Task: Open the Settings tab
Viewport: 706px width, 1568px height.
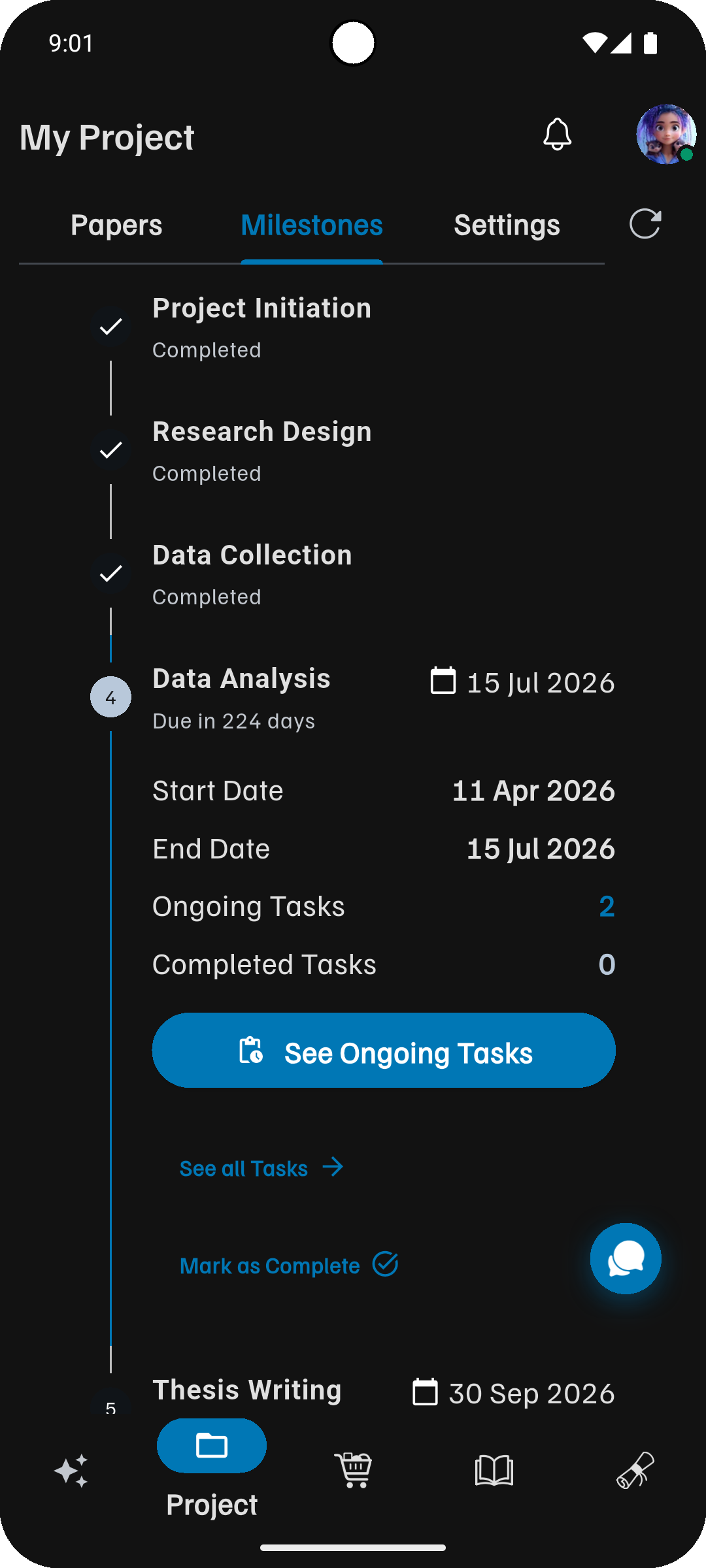Action: click(x=507, y=224)
